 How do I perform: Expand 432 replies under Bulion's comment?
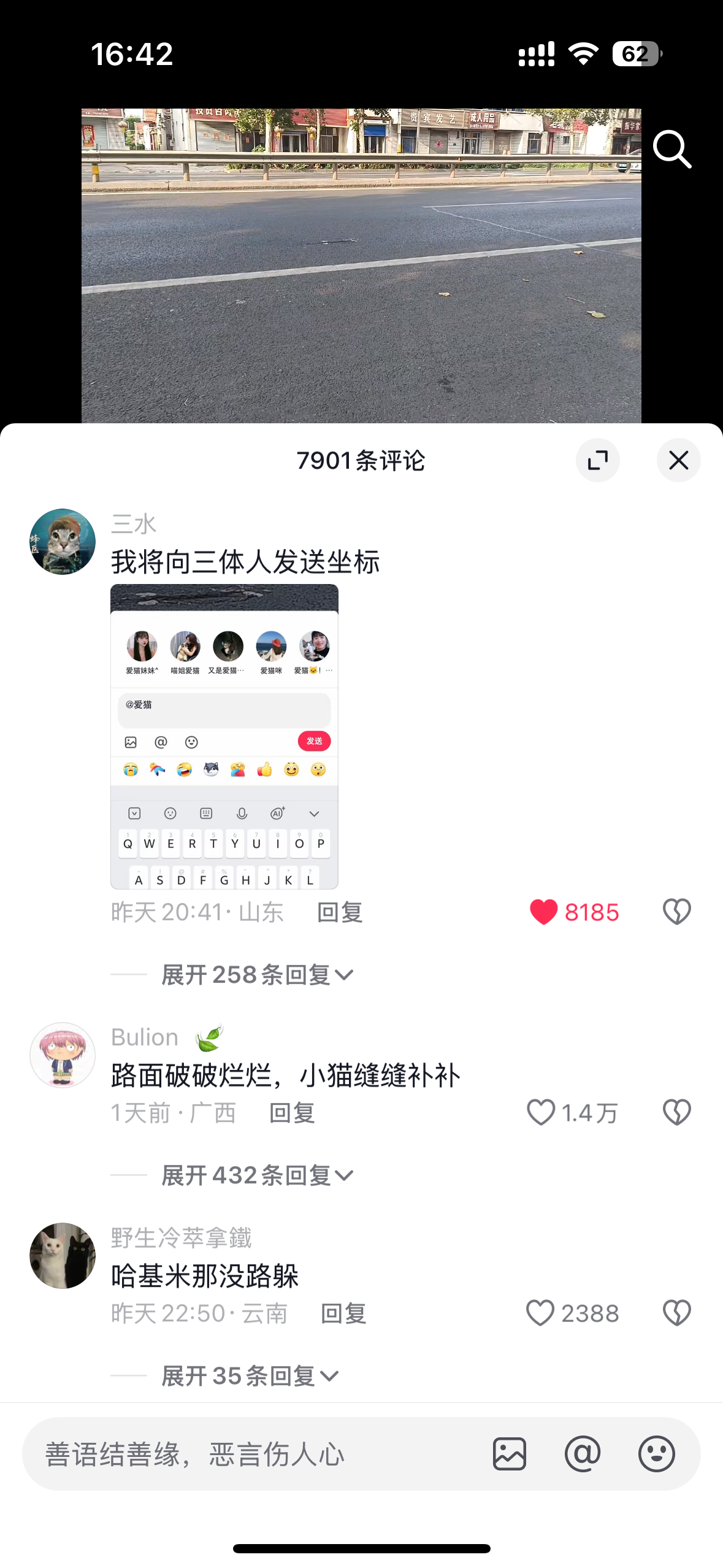pyautogui.click(x=258, y=1175)
